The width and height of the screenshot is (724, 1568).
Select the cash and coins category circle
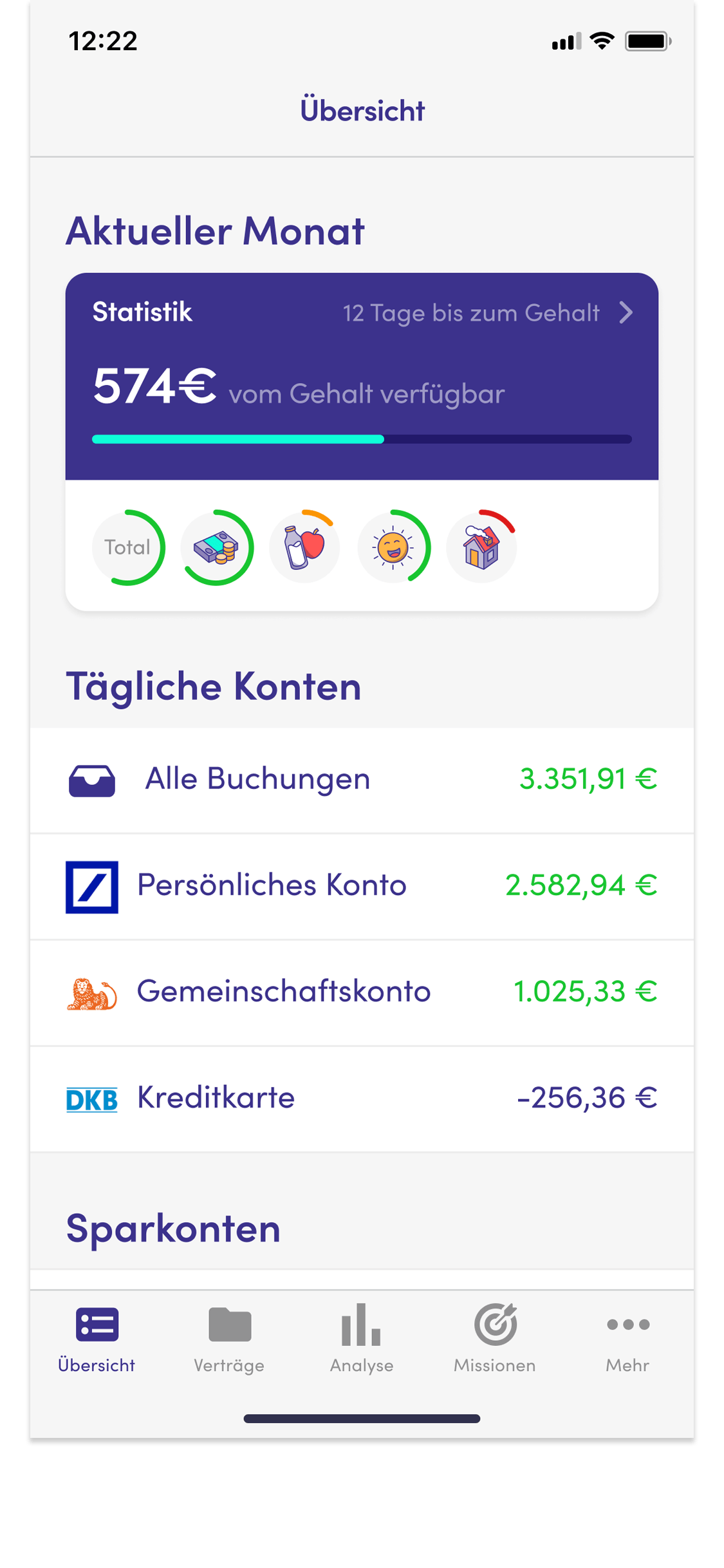coord(217,547)
